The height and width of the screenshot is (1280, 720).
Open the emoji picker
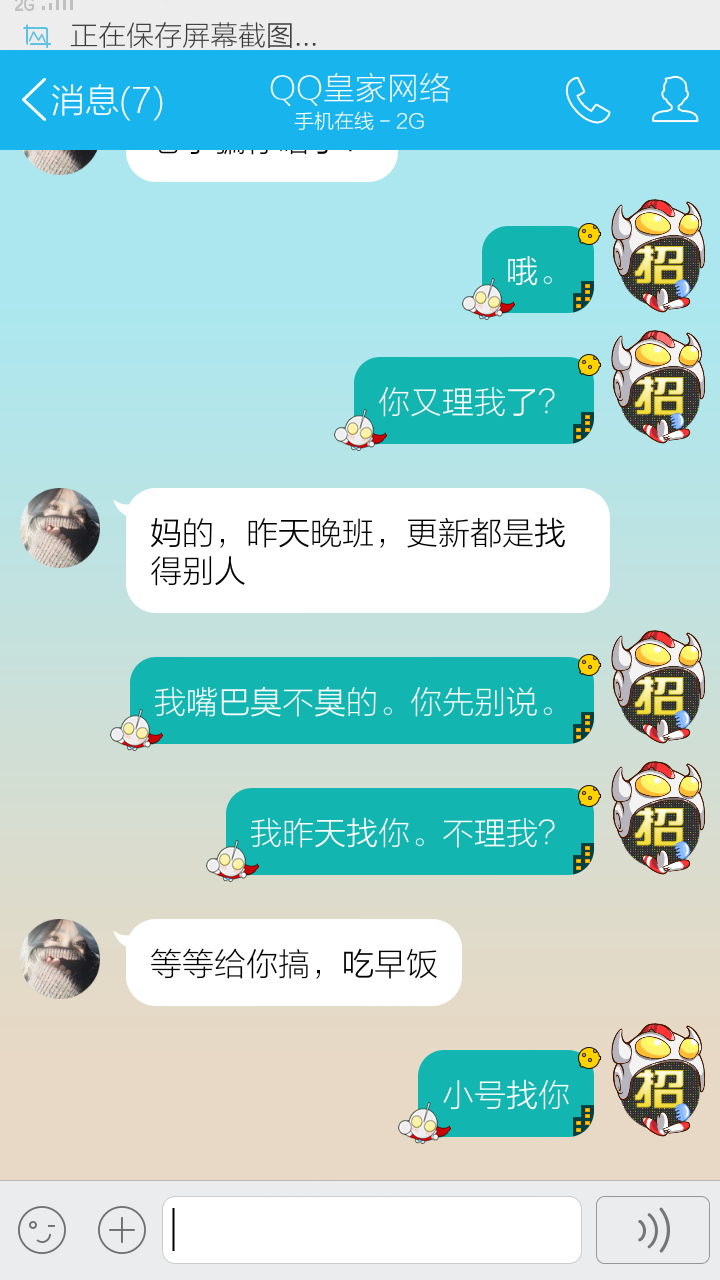42,1230
